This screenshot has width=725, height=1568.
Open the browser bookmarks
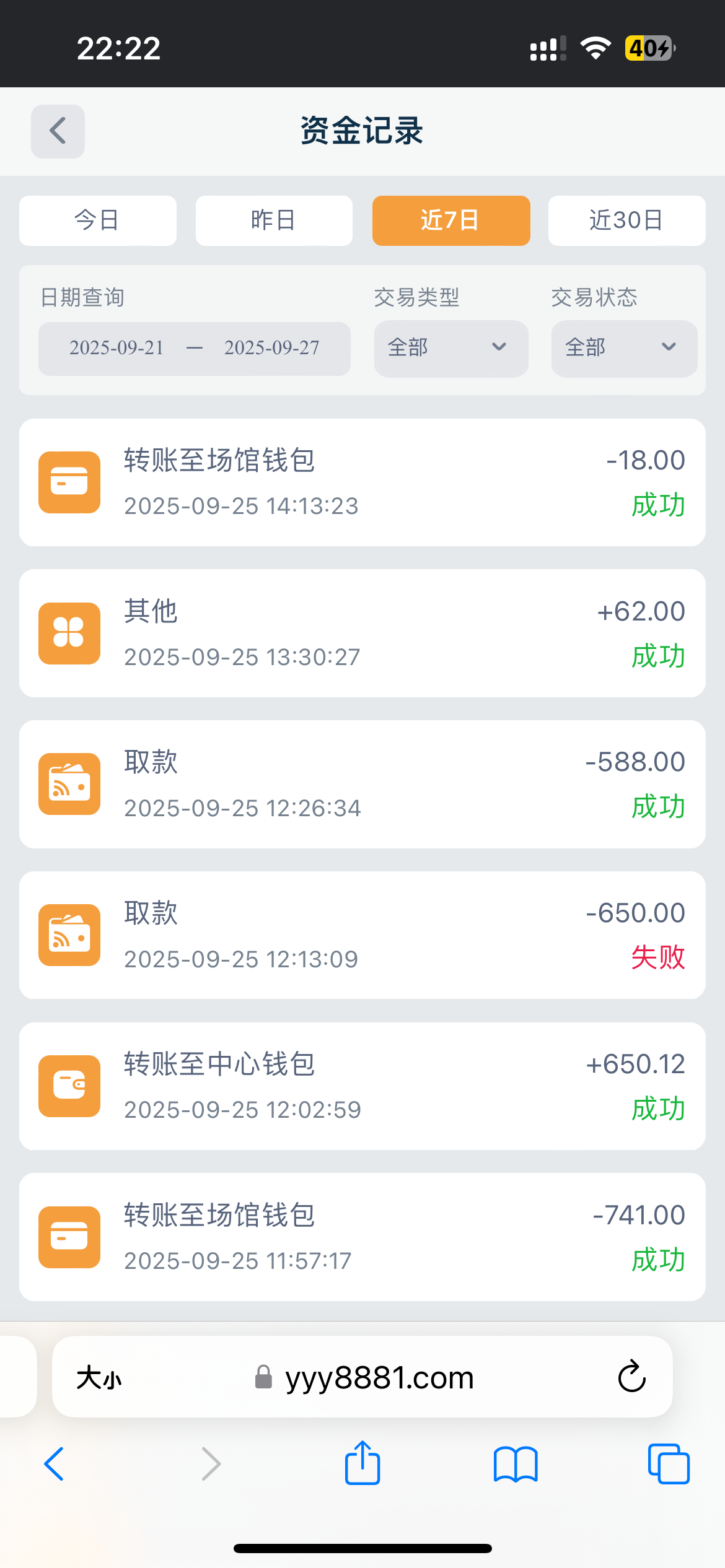tap(516, 1464)
